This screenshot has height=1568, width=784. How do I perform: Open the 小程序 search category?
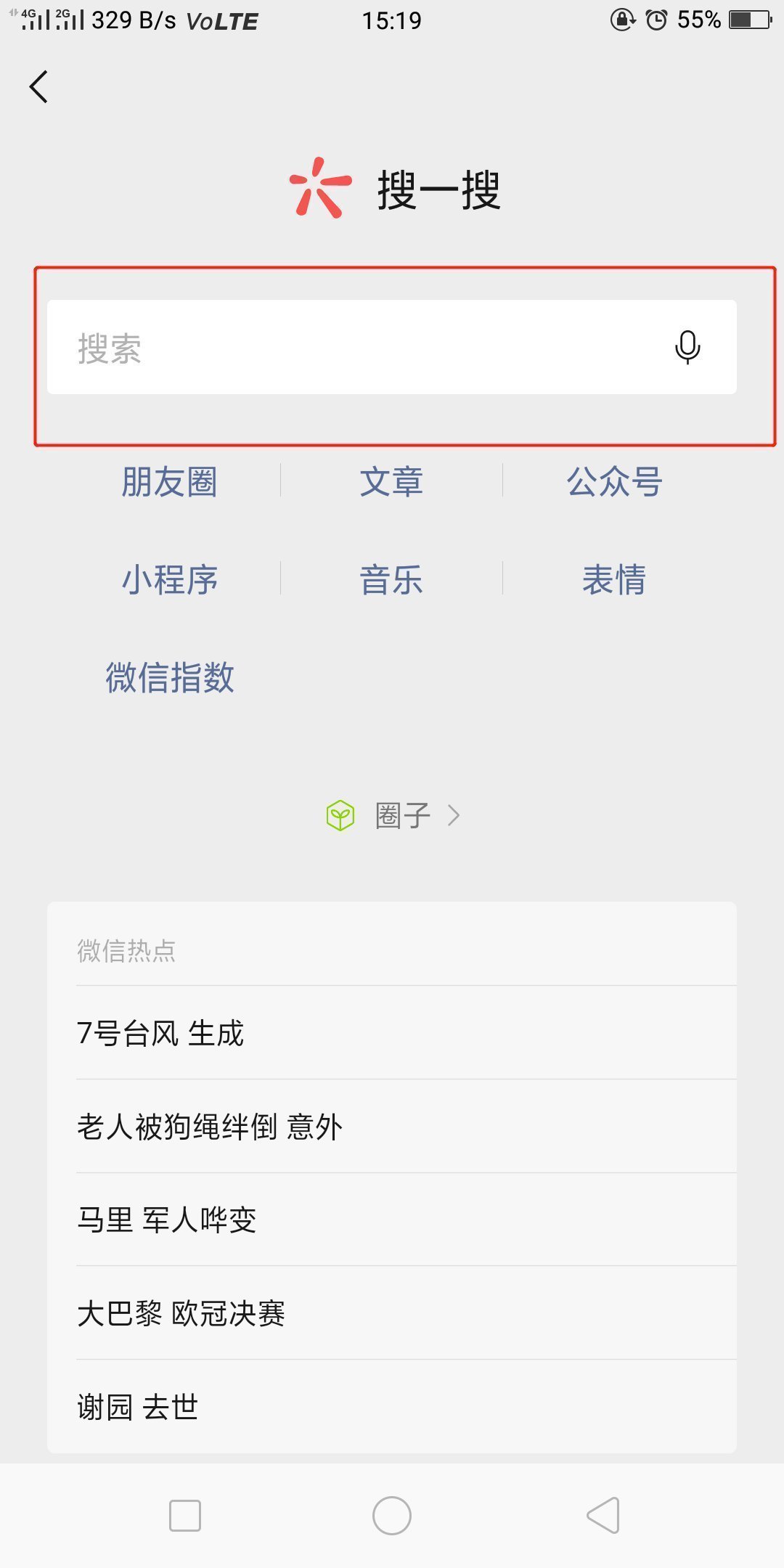[169, 579]
